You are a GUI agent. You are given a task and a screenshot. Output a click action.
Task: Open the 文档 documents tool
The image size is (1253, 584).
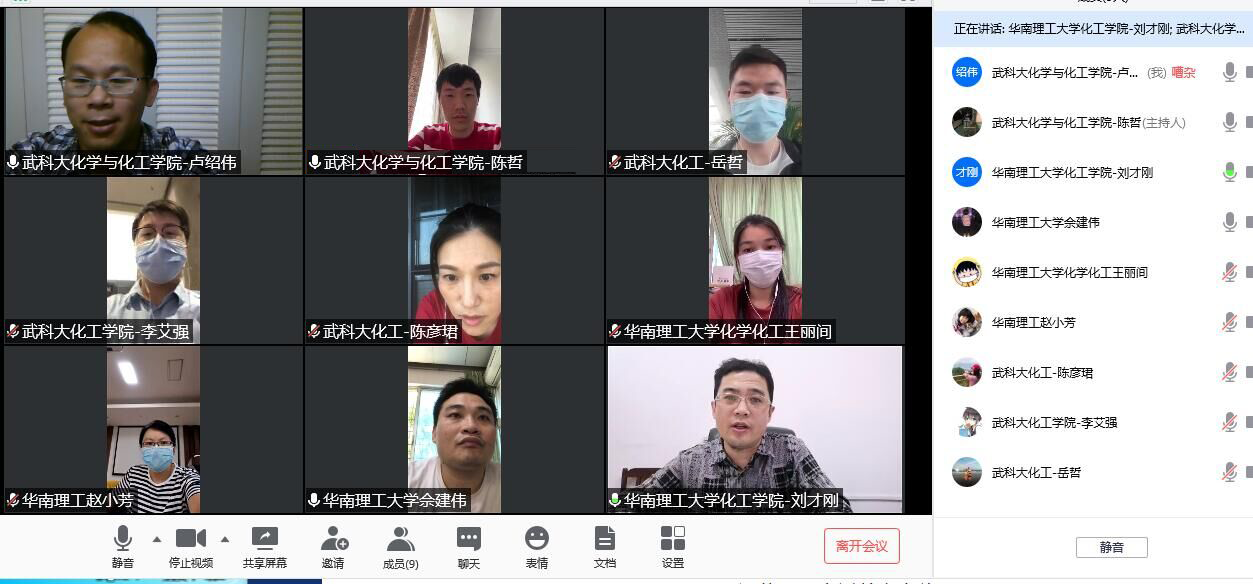[605, 547]
